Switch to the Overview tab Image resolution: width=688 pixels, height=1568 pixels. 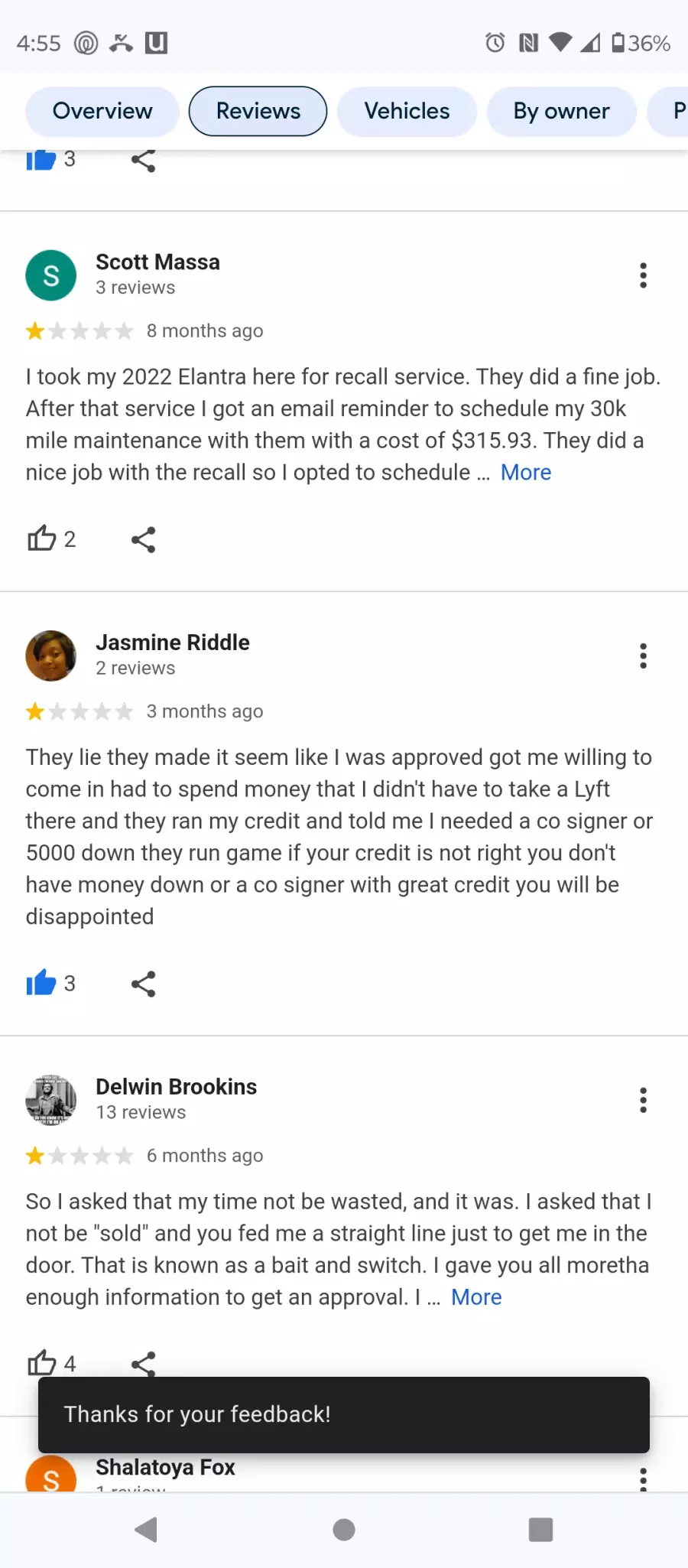(102, 112)
